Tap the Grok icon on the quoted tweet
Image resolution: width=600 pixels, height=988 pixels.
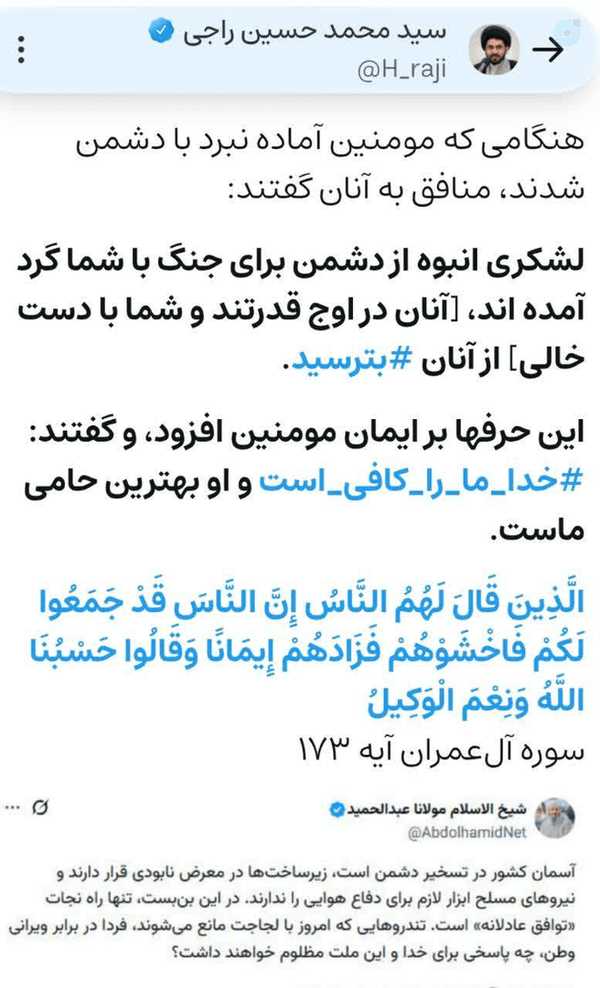pos(41,808)
